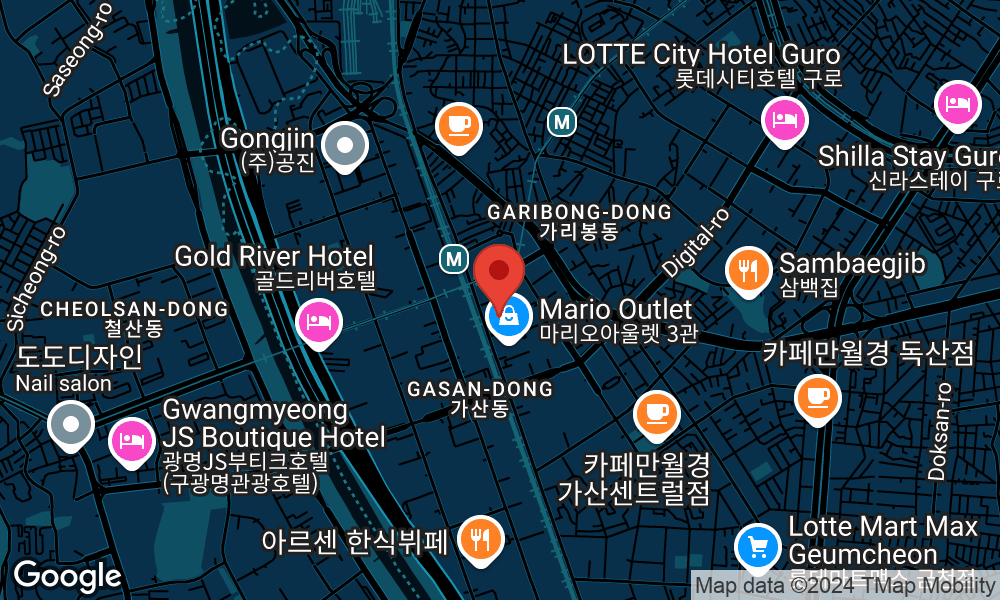
Task: Open the Gold River Hotel marker
Action: click(x=320, y=320)
